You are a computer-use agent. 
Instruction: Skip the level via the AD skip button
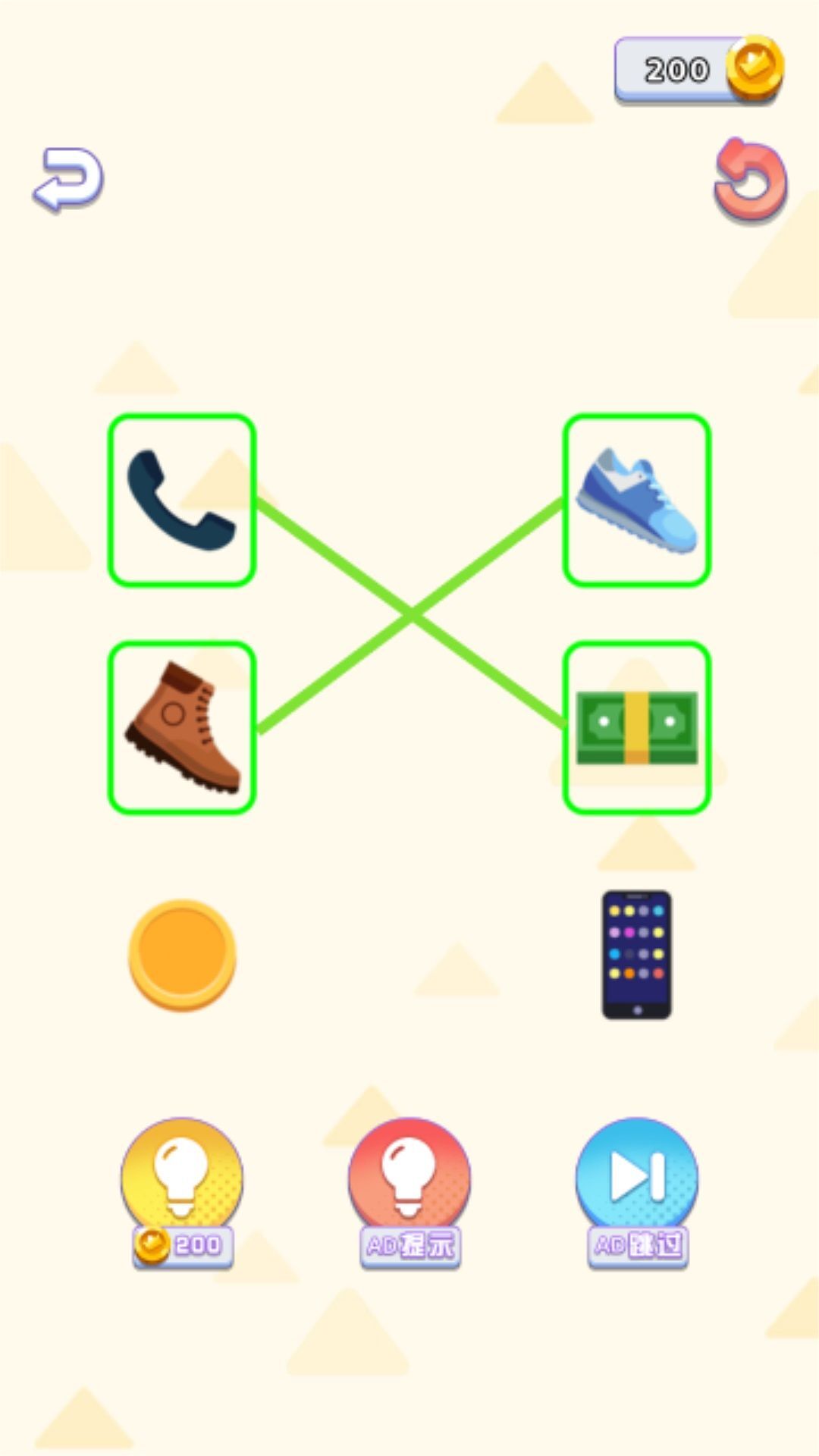tap(636, 1191)
